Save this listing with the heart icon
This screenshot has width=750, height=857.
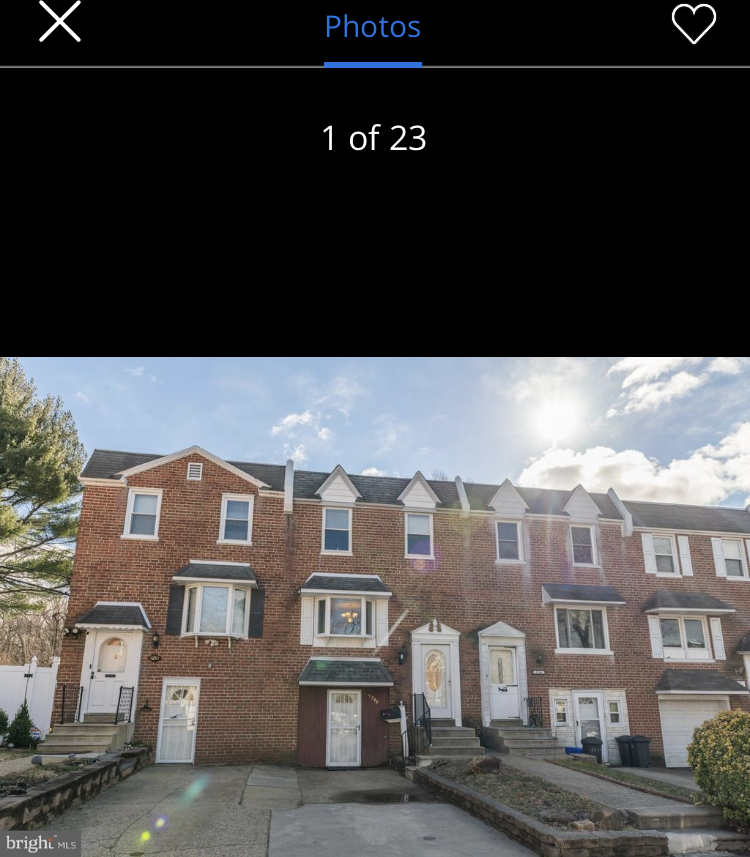click(693, 24)
